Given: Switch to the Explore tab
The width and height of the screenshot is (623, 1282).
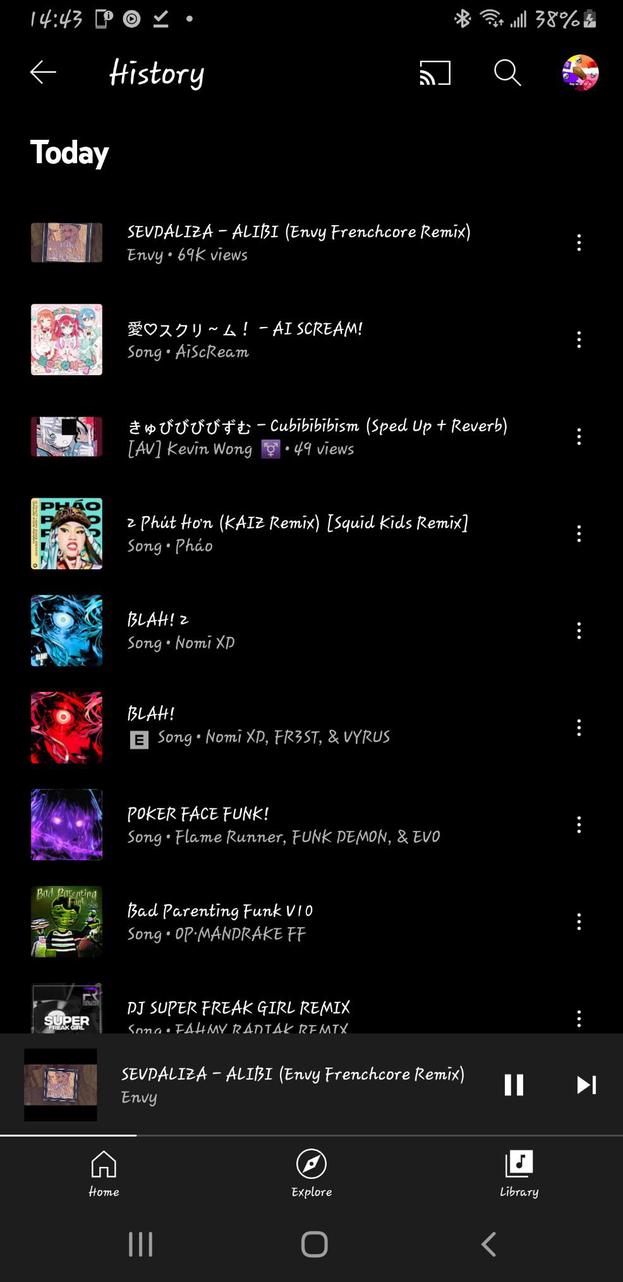Looking at the screenshot, I should click(311, 1173).
